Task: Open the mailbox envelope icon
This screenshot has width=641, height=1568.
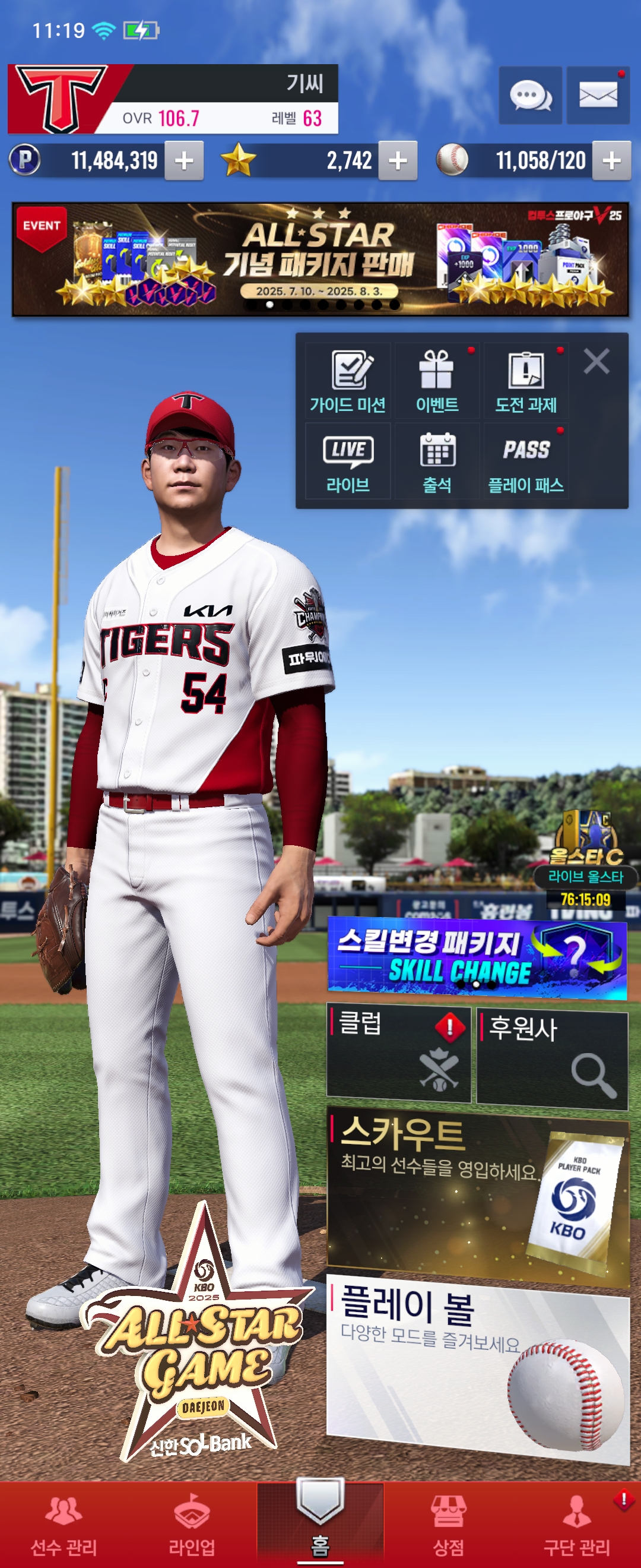Action: tap(597, 96)
